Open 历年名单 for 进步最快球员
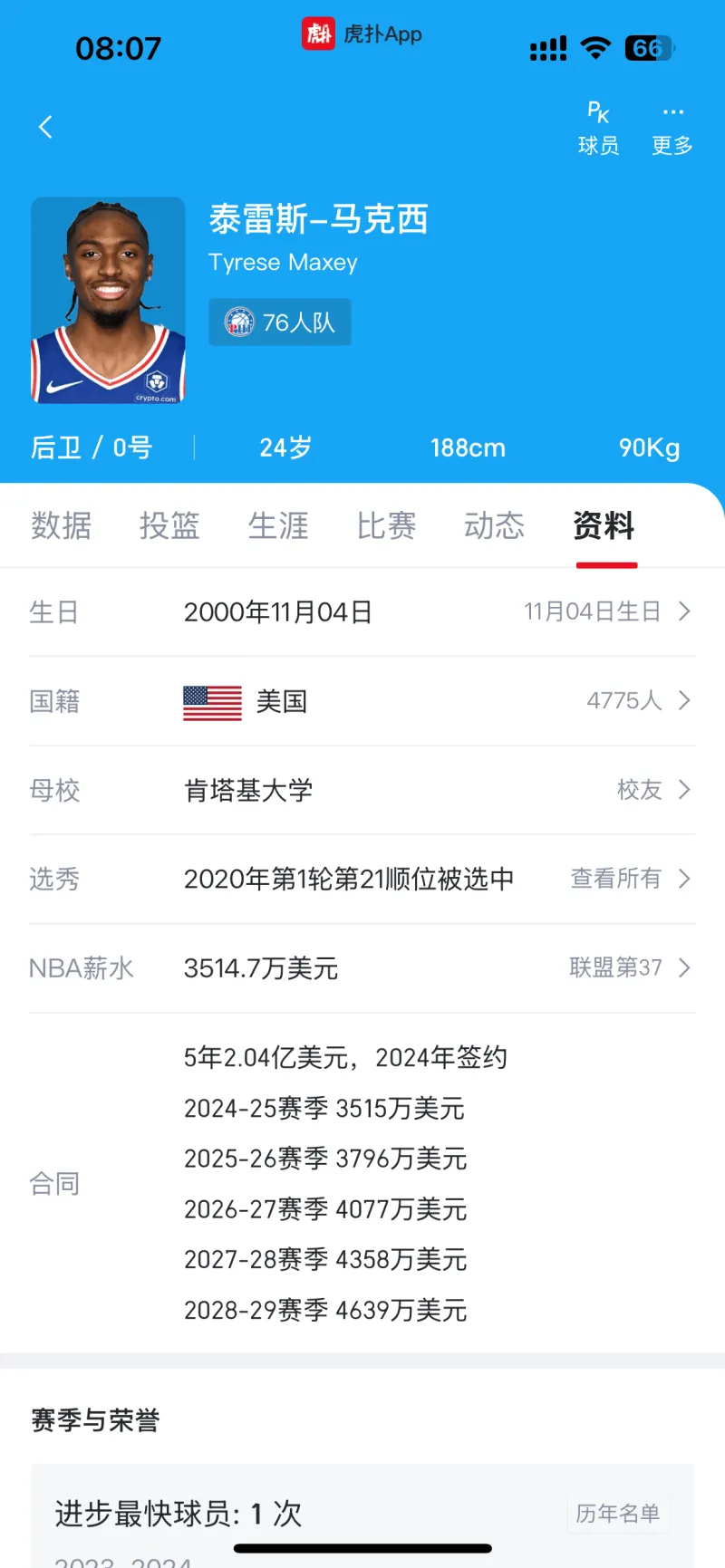Viewport: 725px width, 1568px height. (618, 1514)
